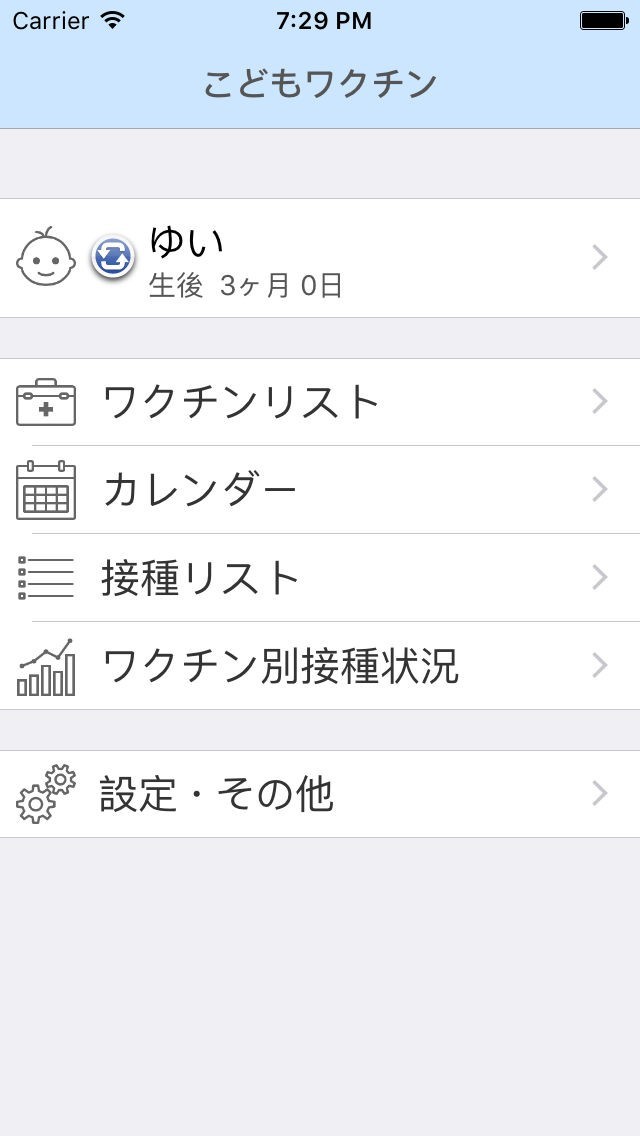
Task: Tap the blue sync icon beside ゆい
Action: 112,257
